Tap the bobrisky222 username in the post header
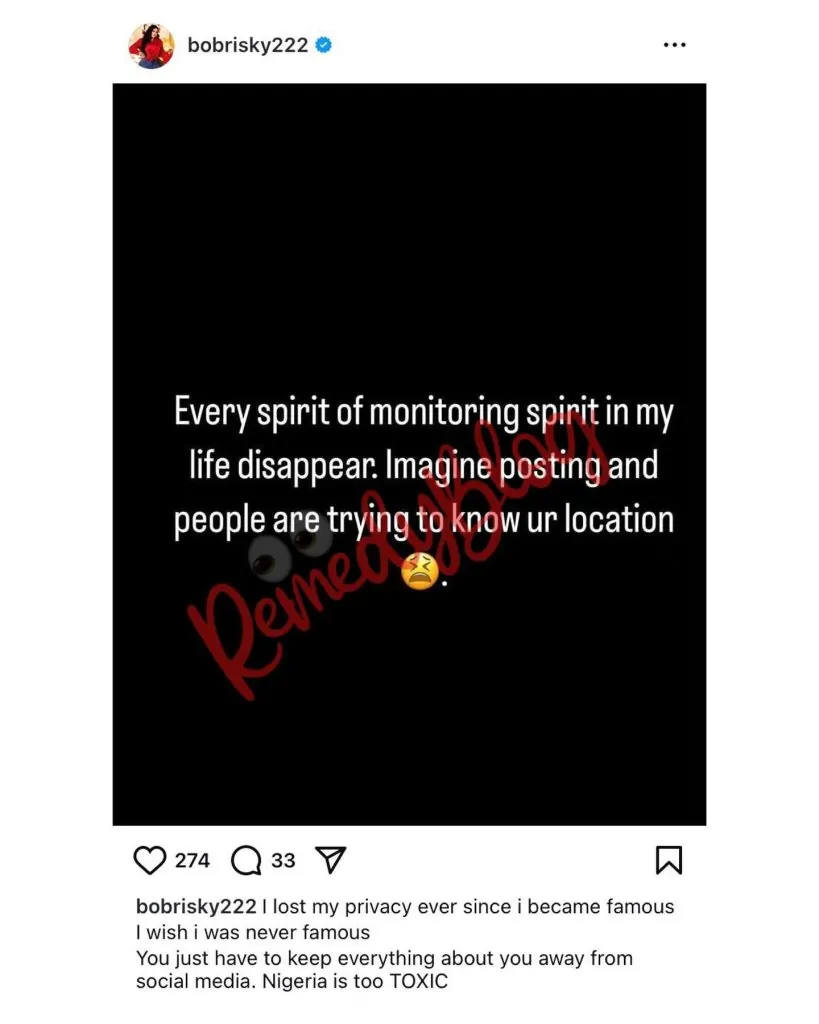The width and height of the screenshot is (819, 1024). 247,45
